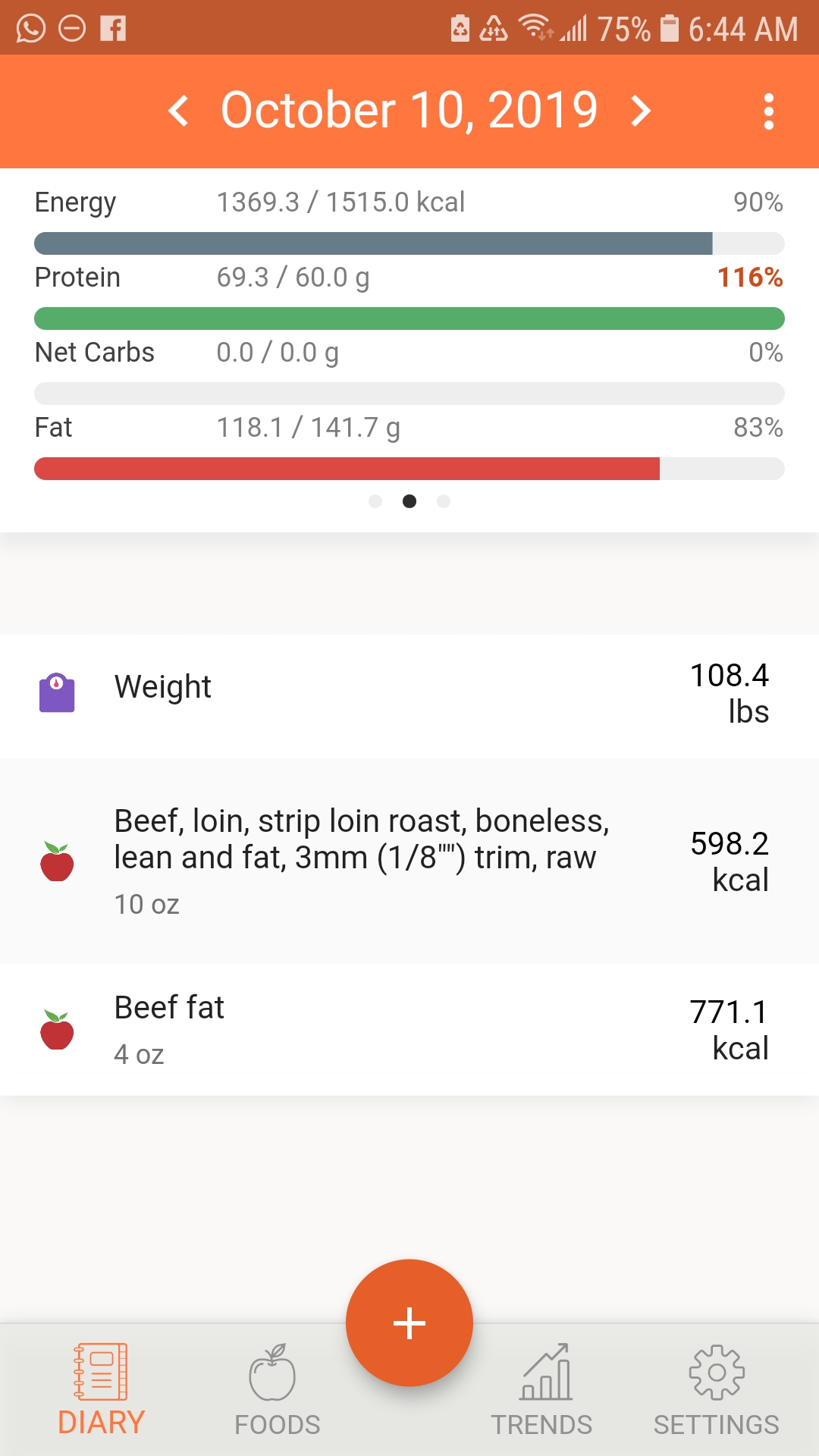This screenshot has width=819, height=1456.
Task: Go to the previous day
Action: point(179,111)
